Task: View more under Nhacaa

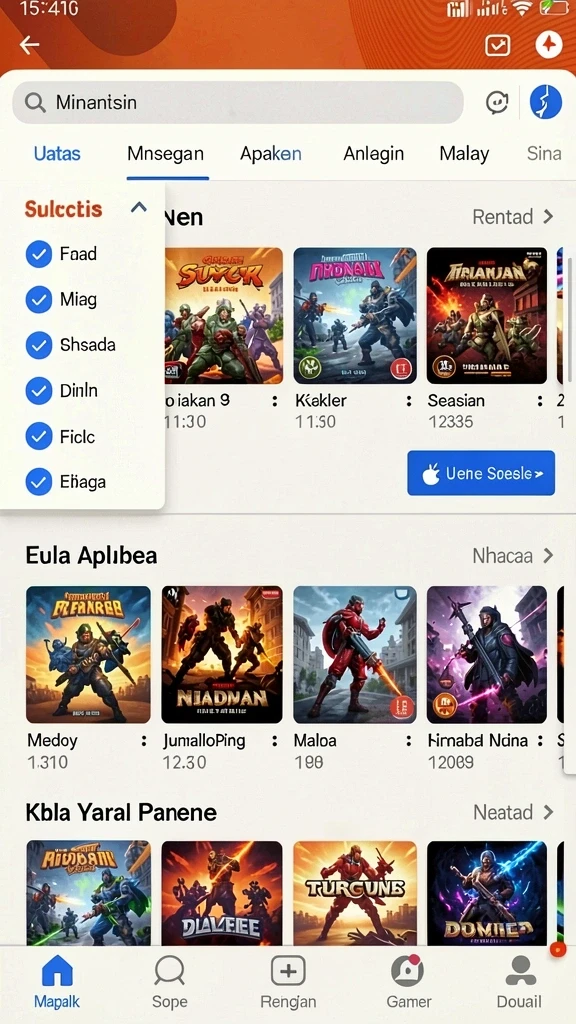Action: tap(513, 556)
